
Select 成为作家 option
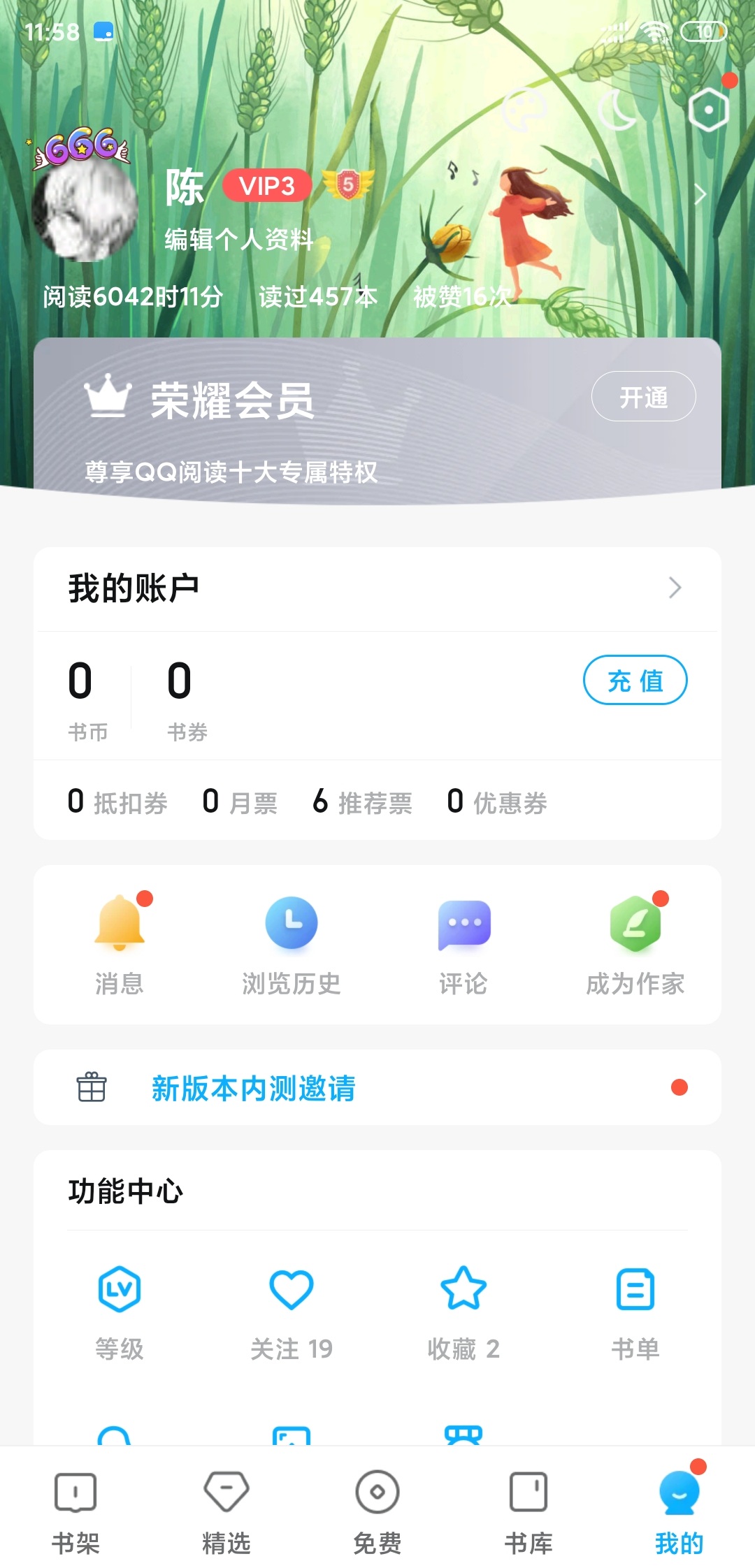(635, 944)
